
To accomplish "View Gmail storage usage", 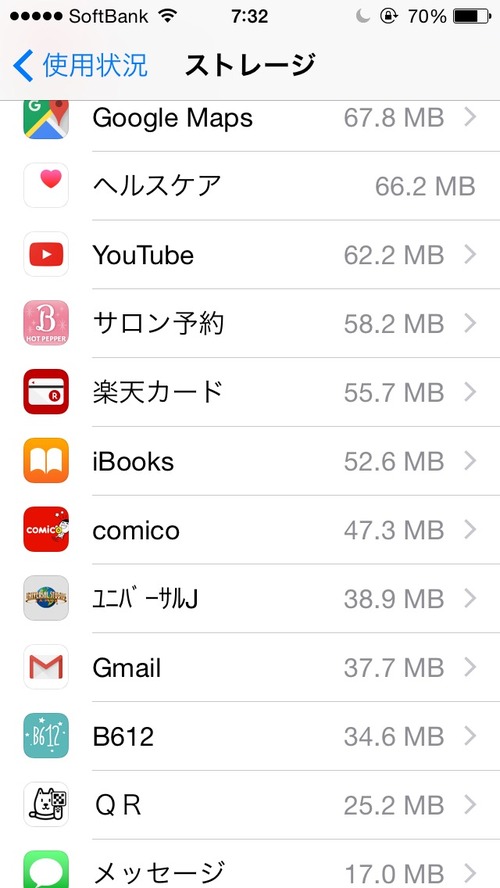I will click(x=250, y=667).
